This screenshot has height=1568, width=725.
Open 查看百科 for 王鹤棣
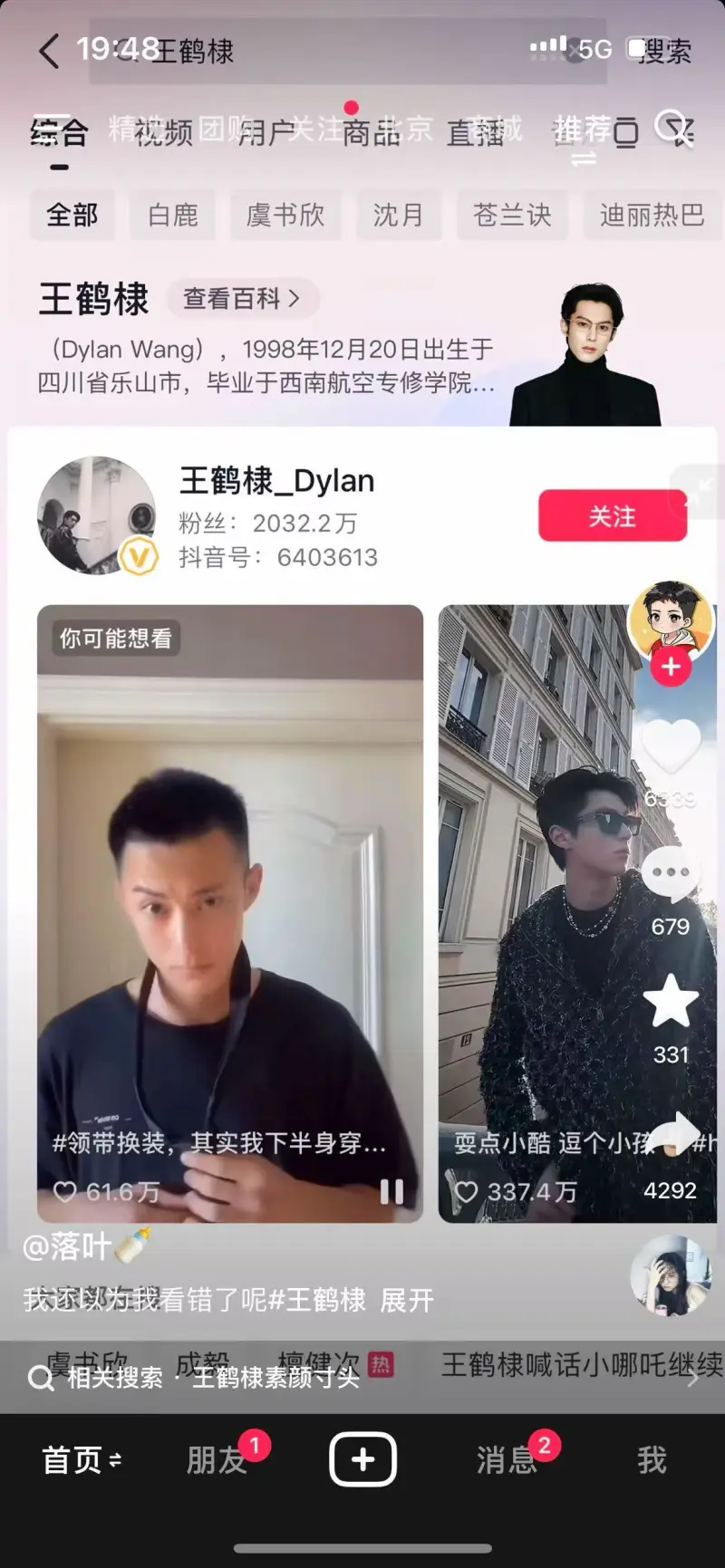[x=241, y=298]
